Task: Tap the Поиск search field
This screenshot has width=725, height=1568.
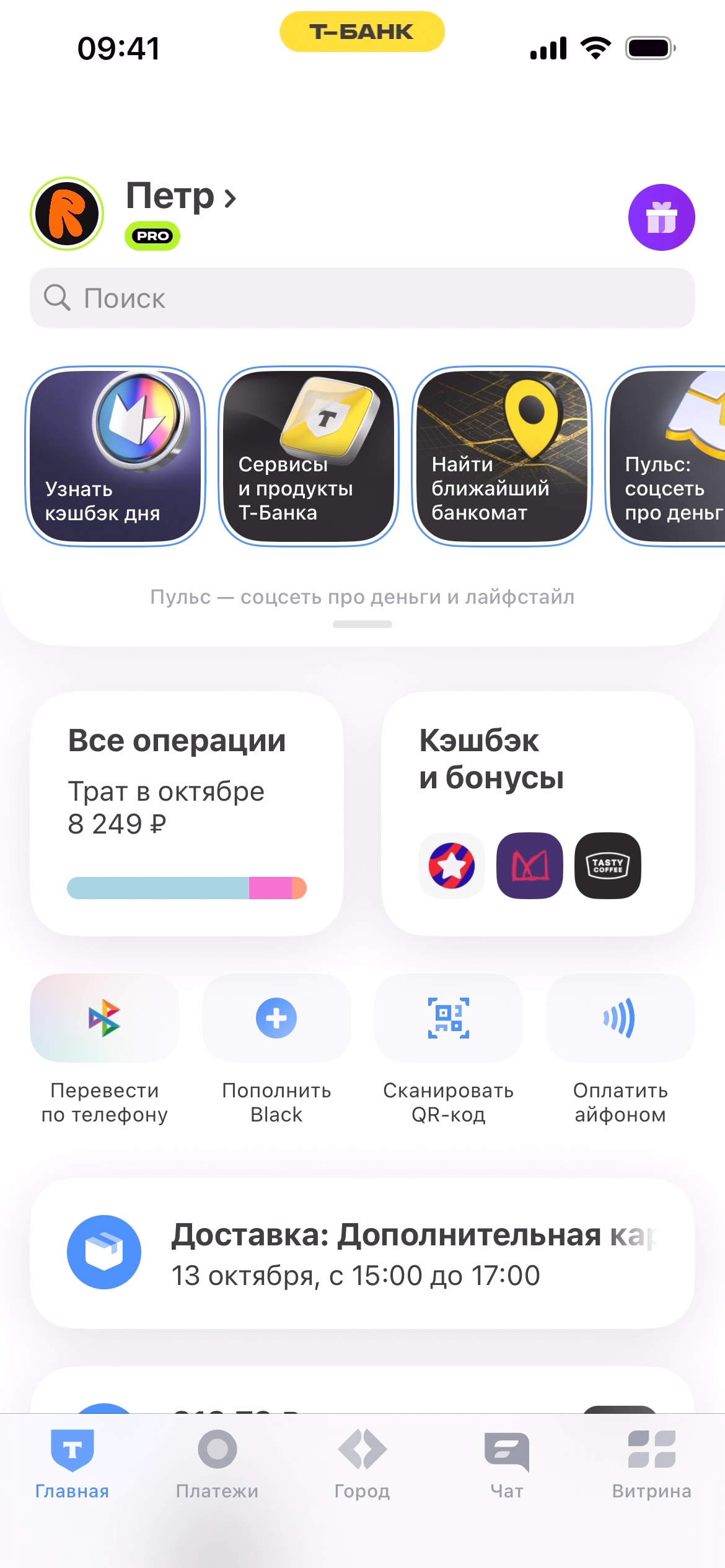Action: 362,298
